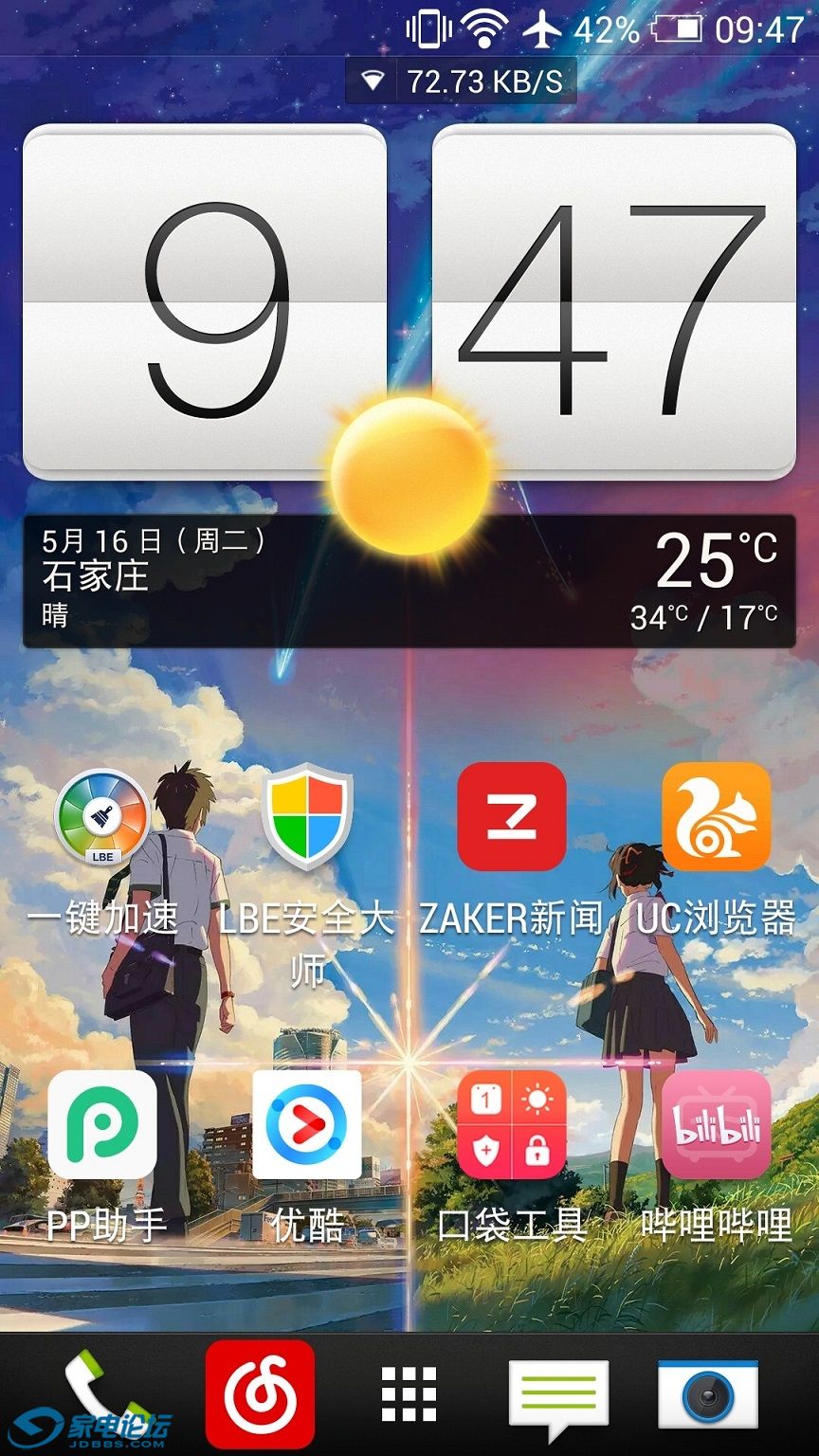Launch LBE安全大师 security app
Viewport: 819px width, 1456px height.
[307, 817]
